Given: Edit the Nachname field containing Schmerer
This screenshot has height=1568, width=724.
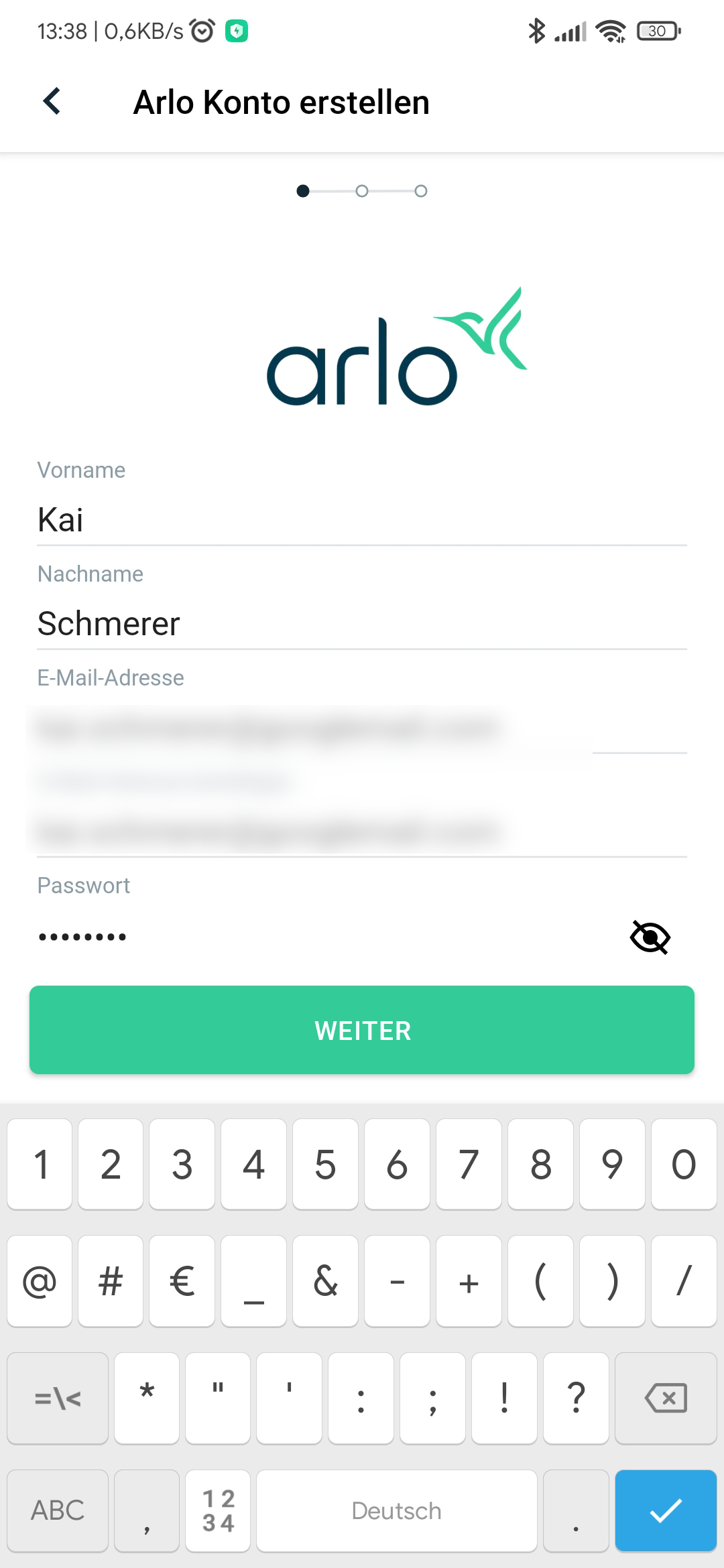Looking at the screenshot, I should tap(361, 624).
